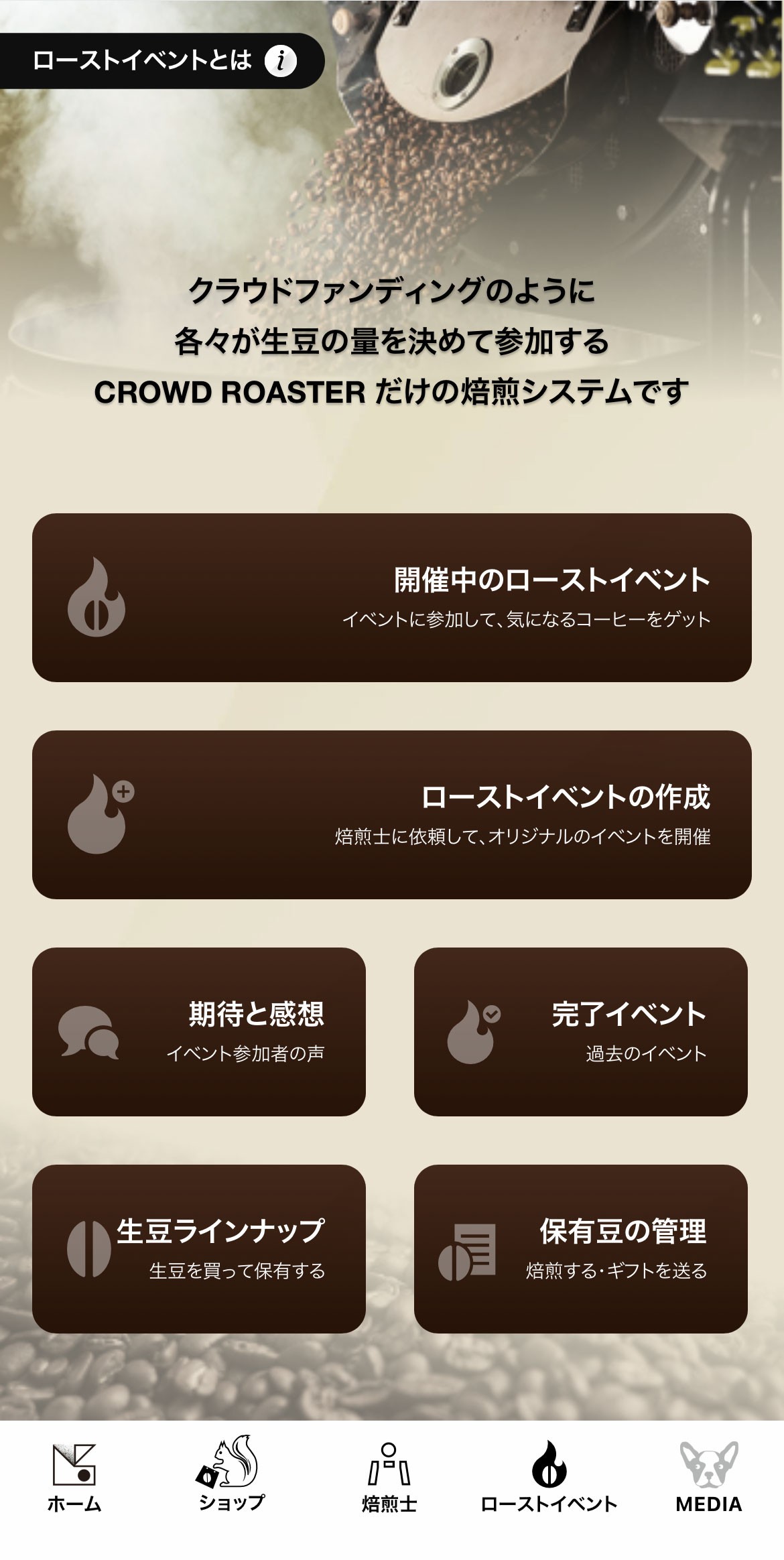Open ローストイベントの作成 card
784x1560 pixels.
pyautogui.click(x=392, y=815)
